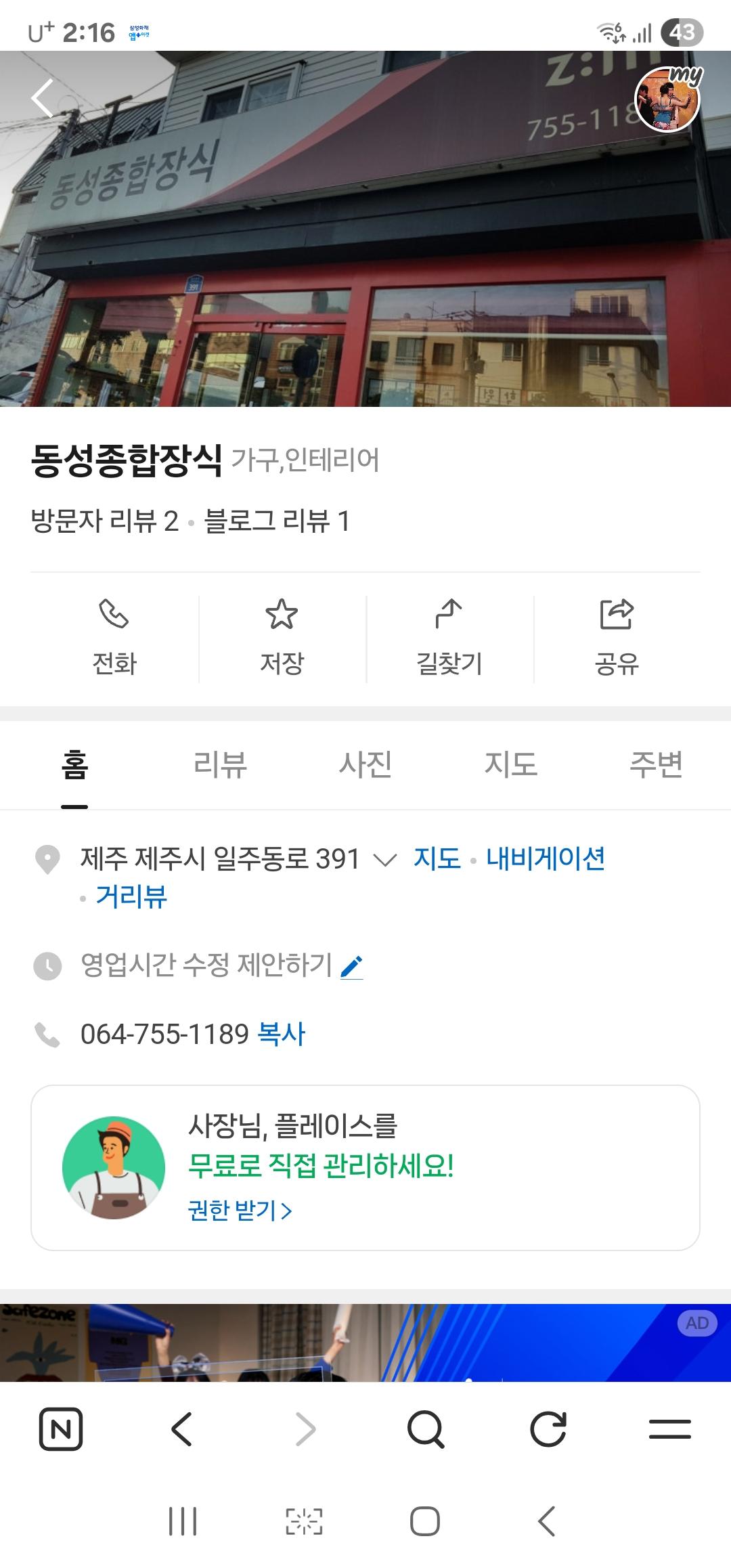Image resolution: width=731 pixels, height=1568 pixels.
Task: Open the my profile avatar
Action: [x=667, y=100]
